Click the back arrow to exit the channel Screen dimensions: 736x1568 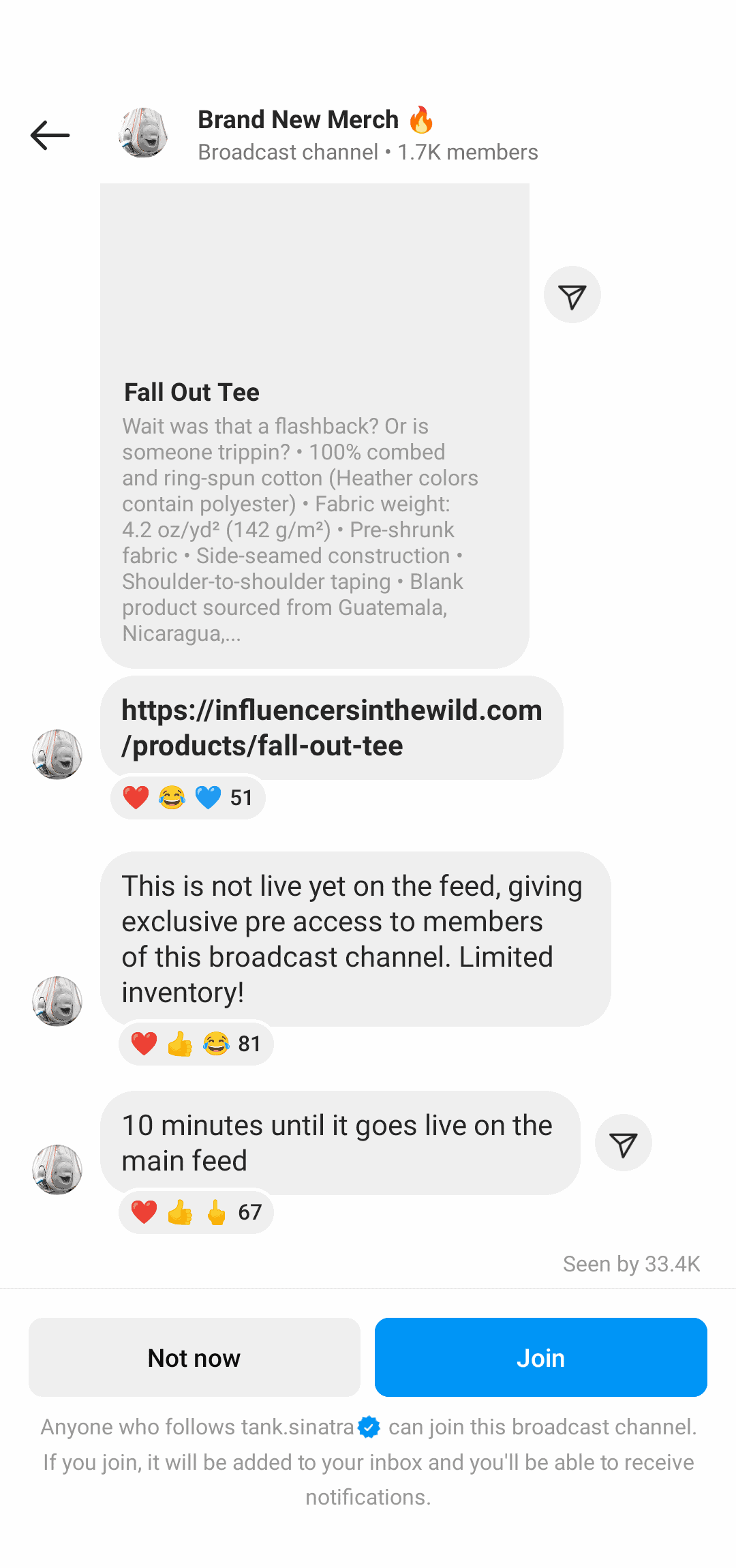click(x=50, y=135)
